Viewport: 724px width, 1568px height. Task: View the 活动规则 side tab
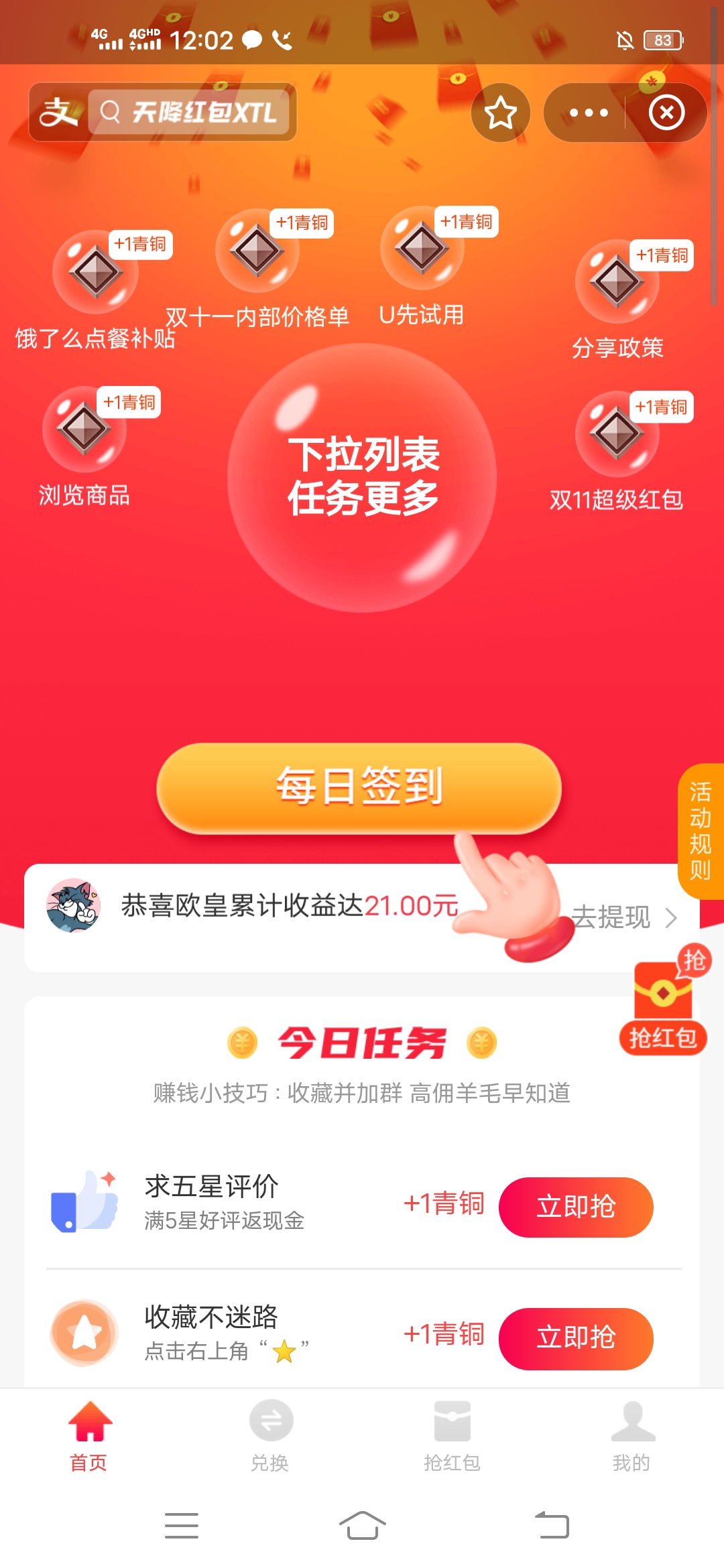701,831
